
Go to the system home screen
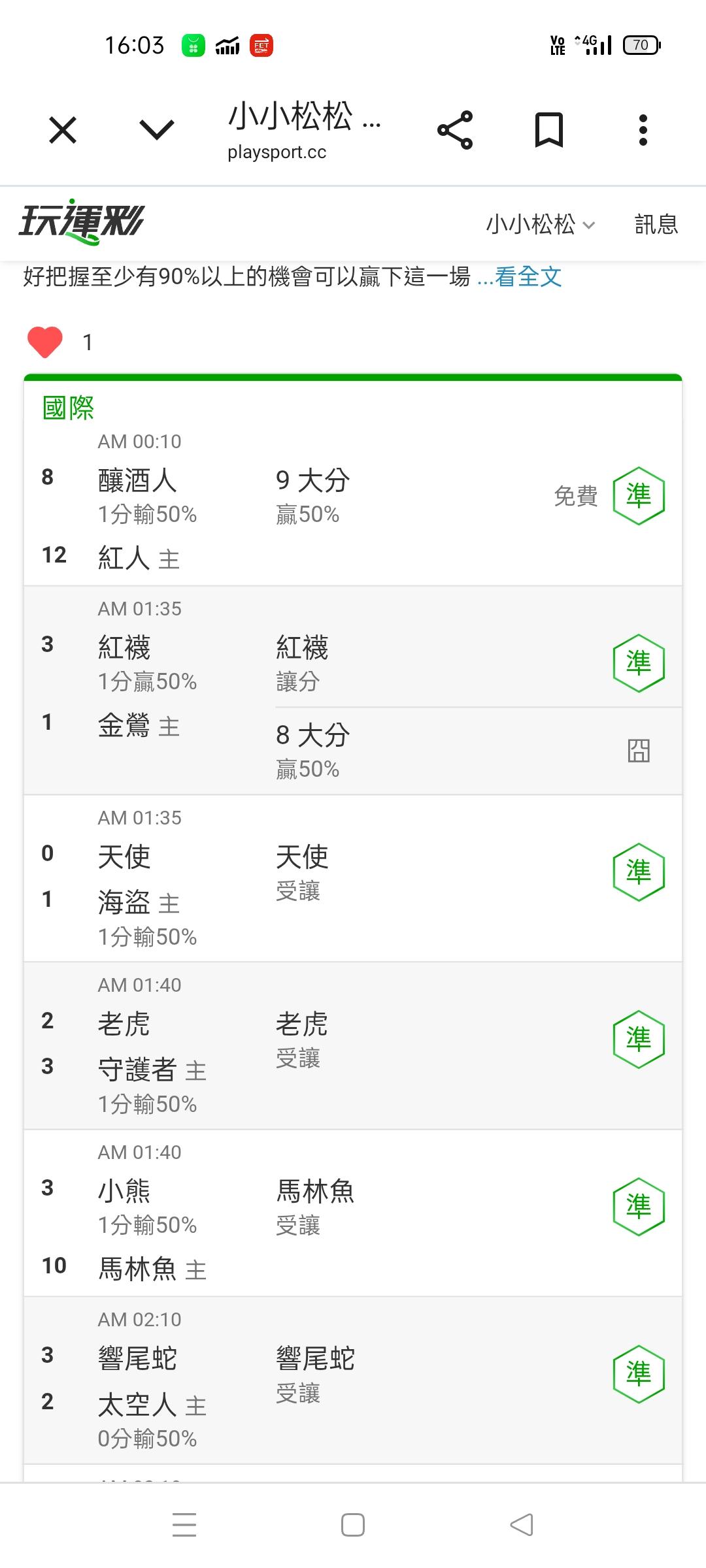(x=353, y=1525)
